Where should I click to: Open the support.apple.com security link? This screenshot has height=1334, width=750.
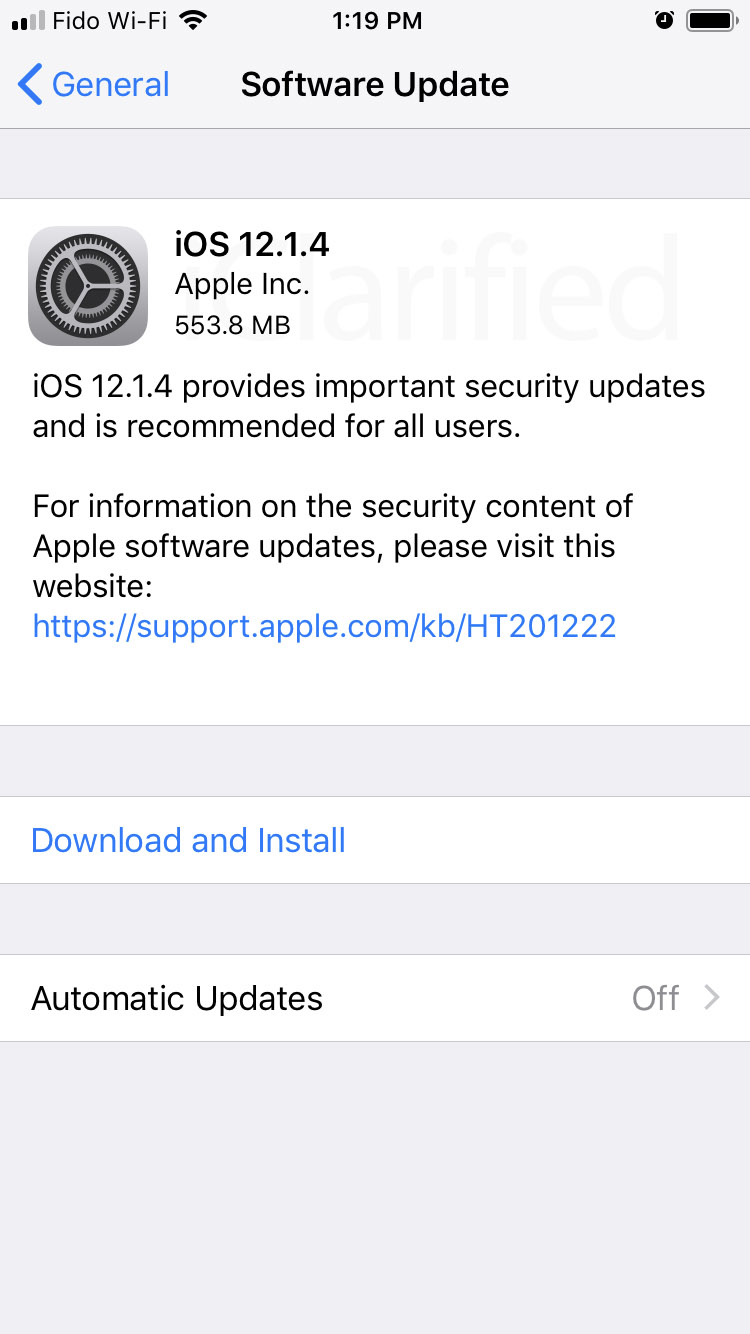[324, 626]
